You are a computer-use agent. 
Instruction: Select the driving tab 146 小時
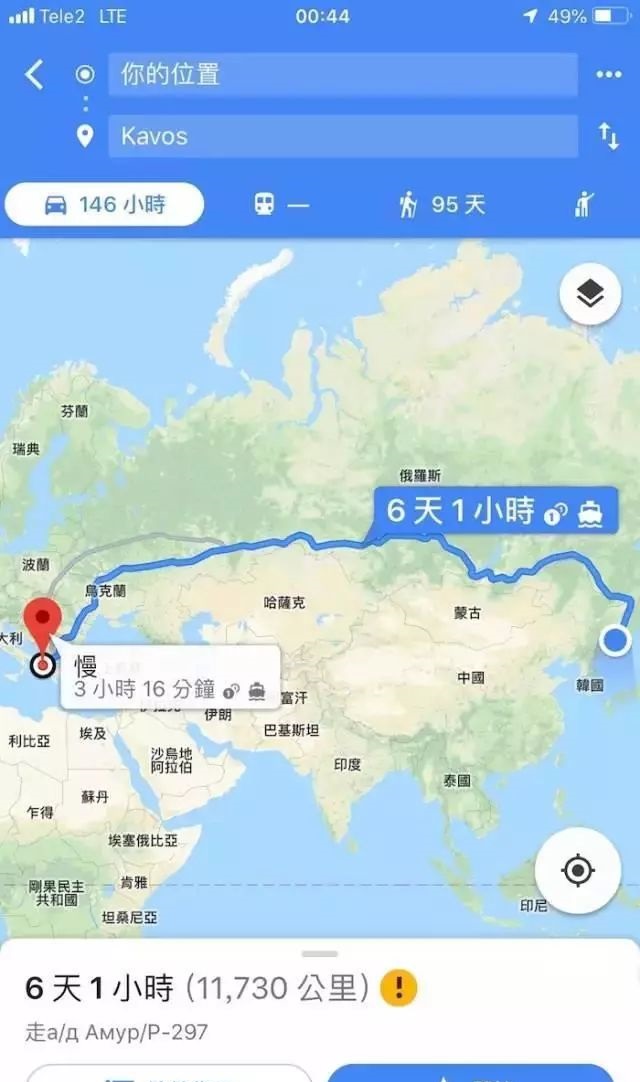105,205
